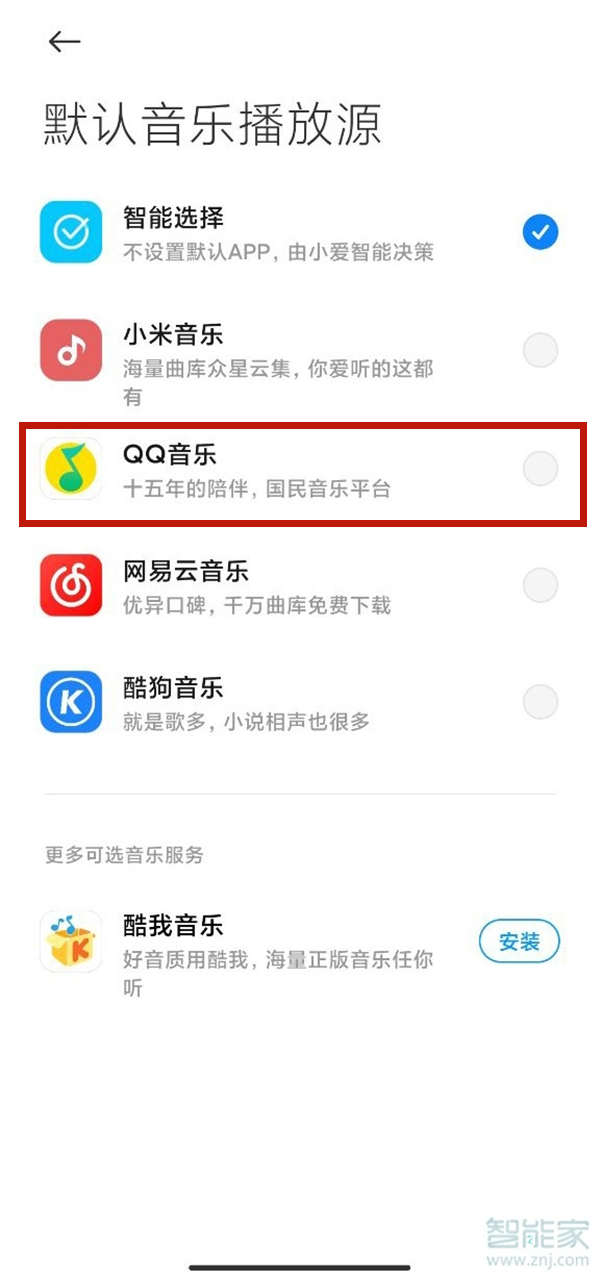Image resolution: width=600 pixels, height=1280 pixels.
Task: Set QQ音乐 as the default source
Action: coord(540,468)
